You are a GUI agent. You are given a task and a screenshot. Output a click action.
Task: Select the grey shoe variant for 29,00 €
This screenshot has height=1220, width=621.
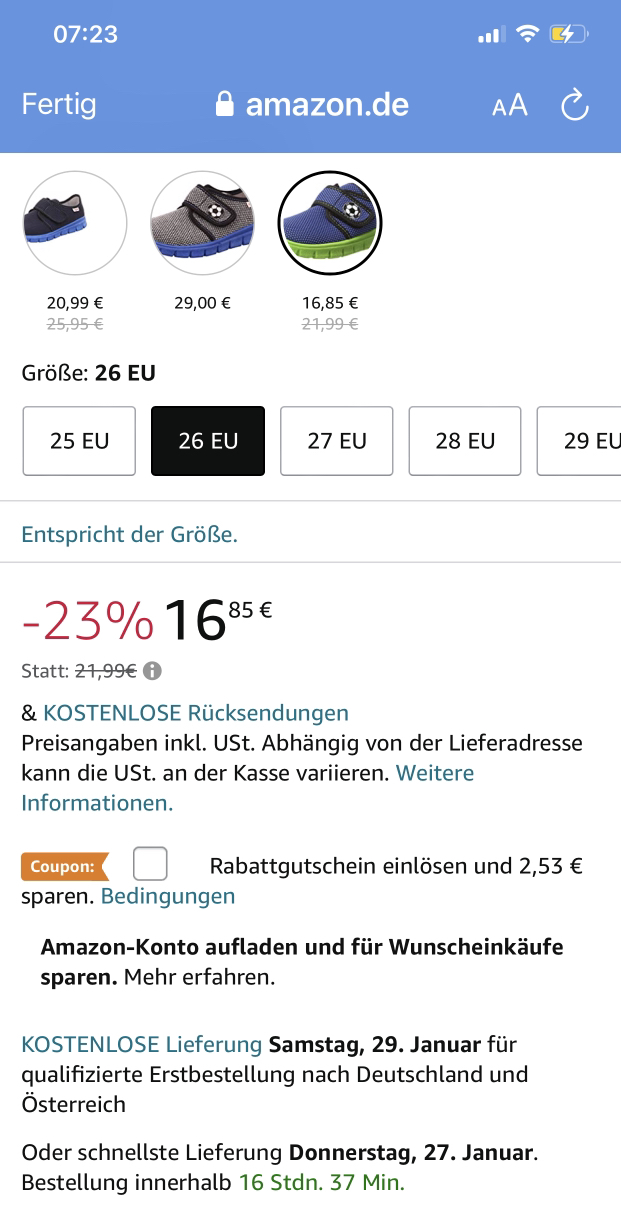click(202, 223)
